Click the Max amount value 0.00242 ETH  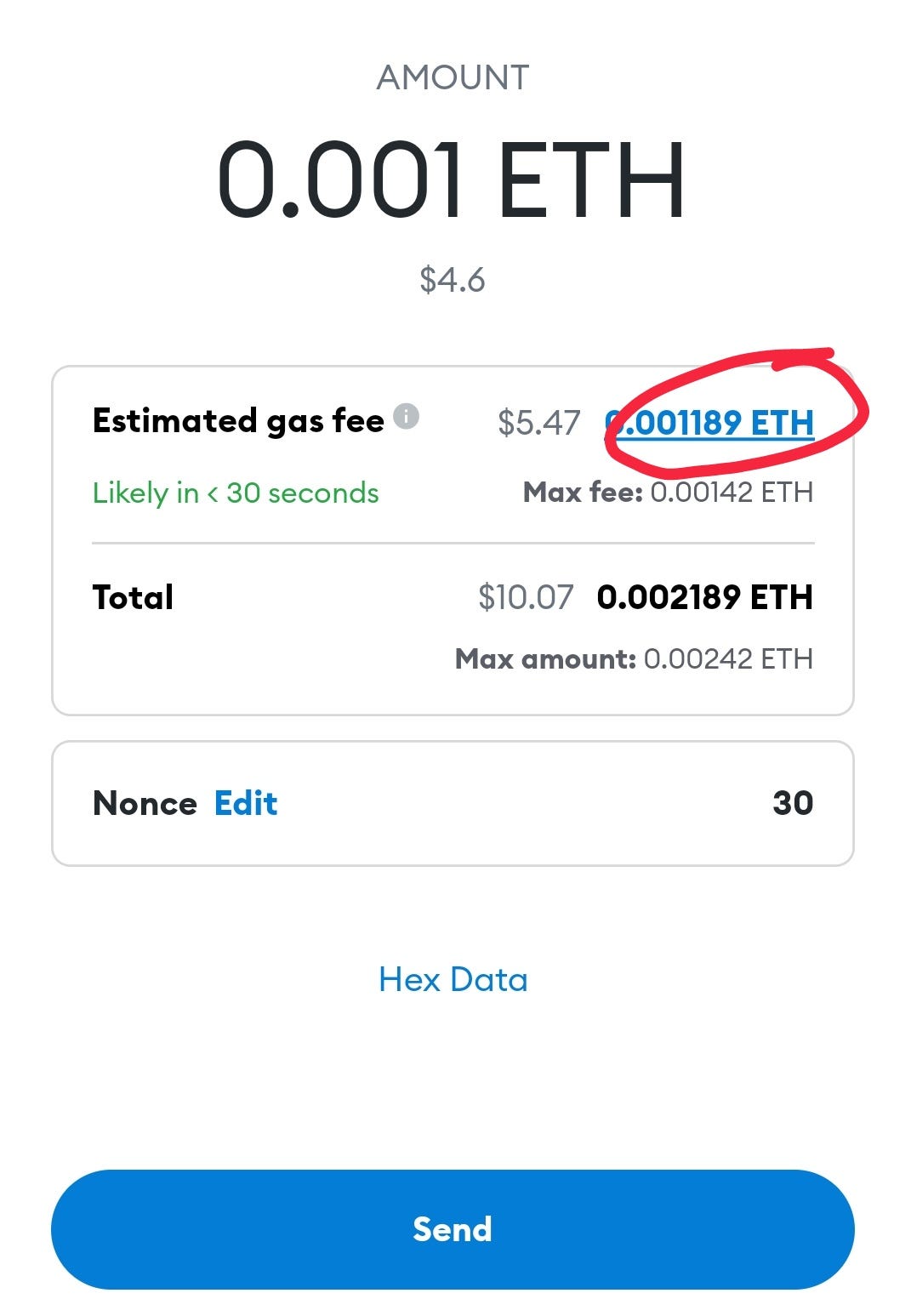point(729,658)
